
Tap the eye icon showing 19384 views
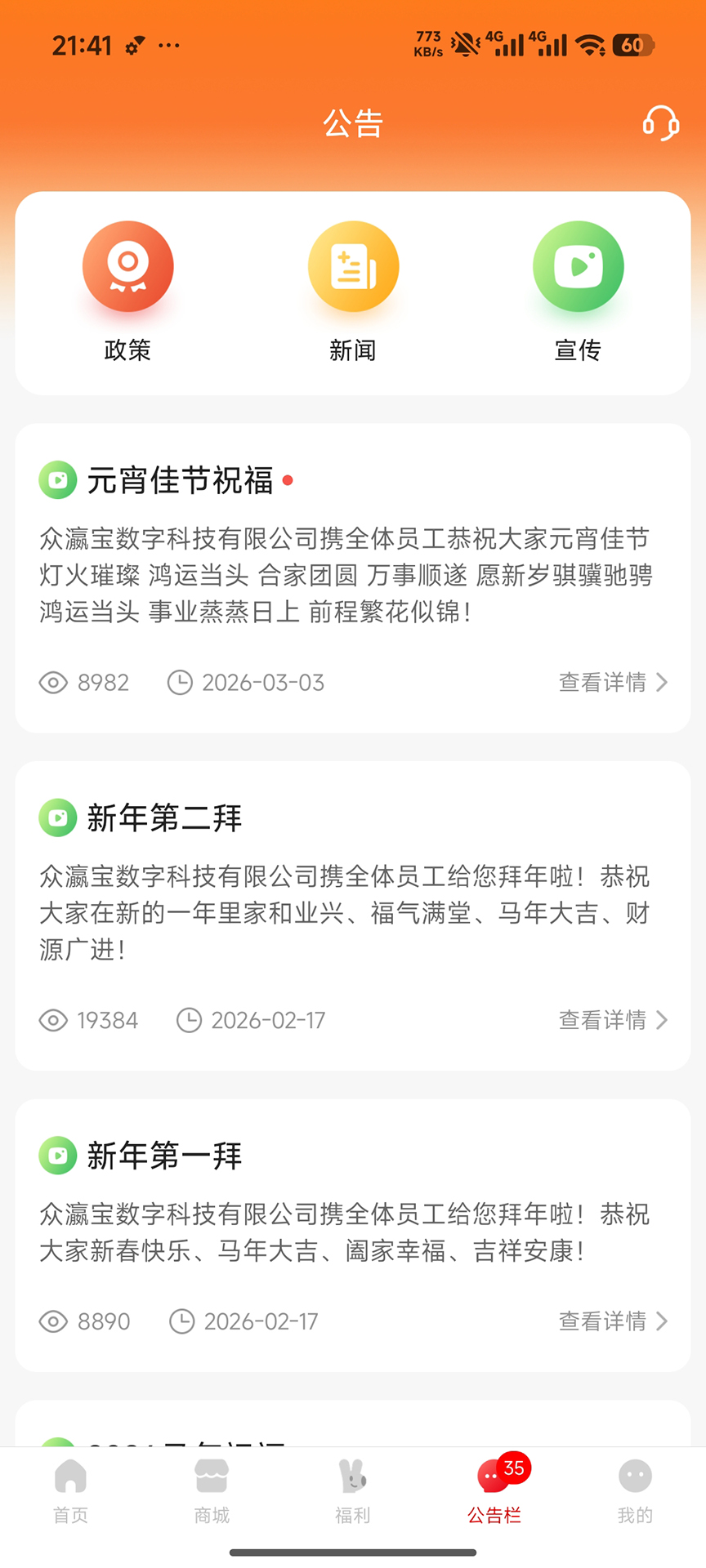54,1020
